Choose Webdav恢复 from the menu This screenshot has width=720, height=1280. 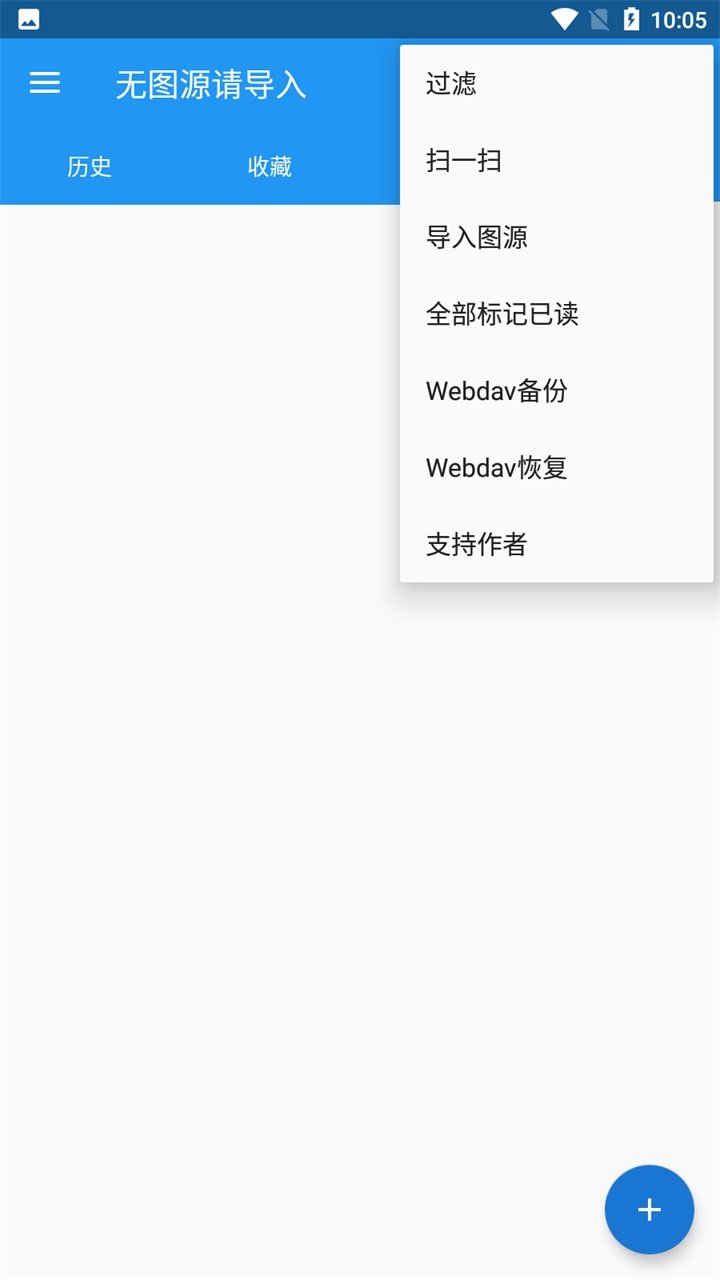pos(556,468)
